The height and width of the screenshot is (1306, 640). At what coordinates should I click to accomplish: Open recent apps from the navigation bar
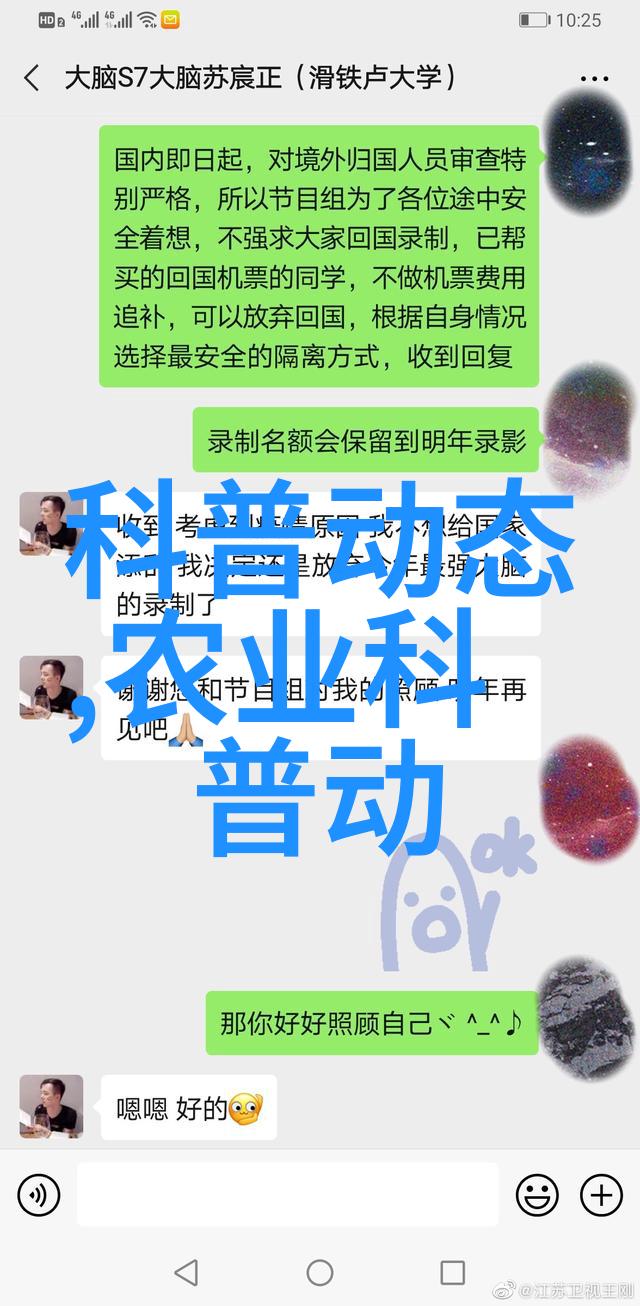(452, 1273)
